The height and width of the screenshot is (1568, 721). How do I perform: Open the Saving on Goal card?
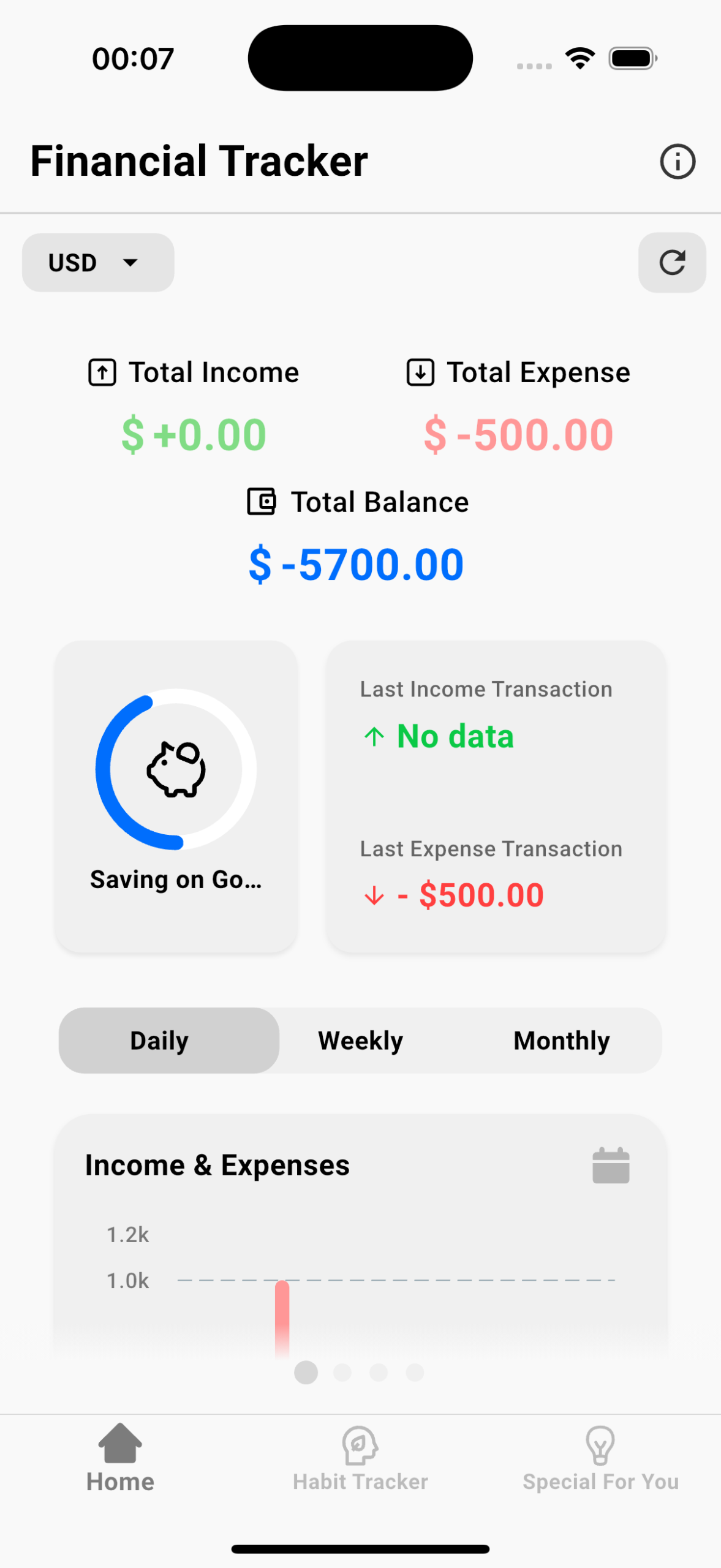click(x=176, y=796)
